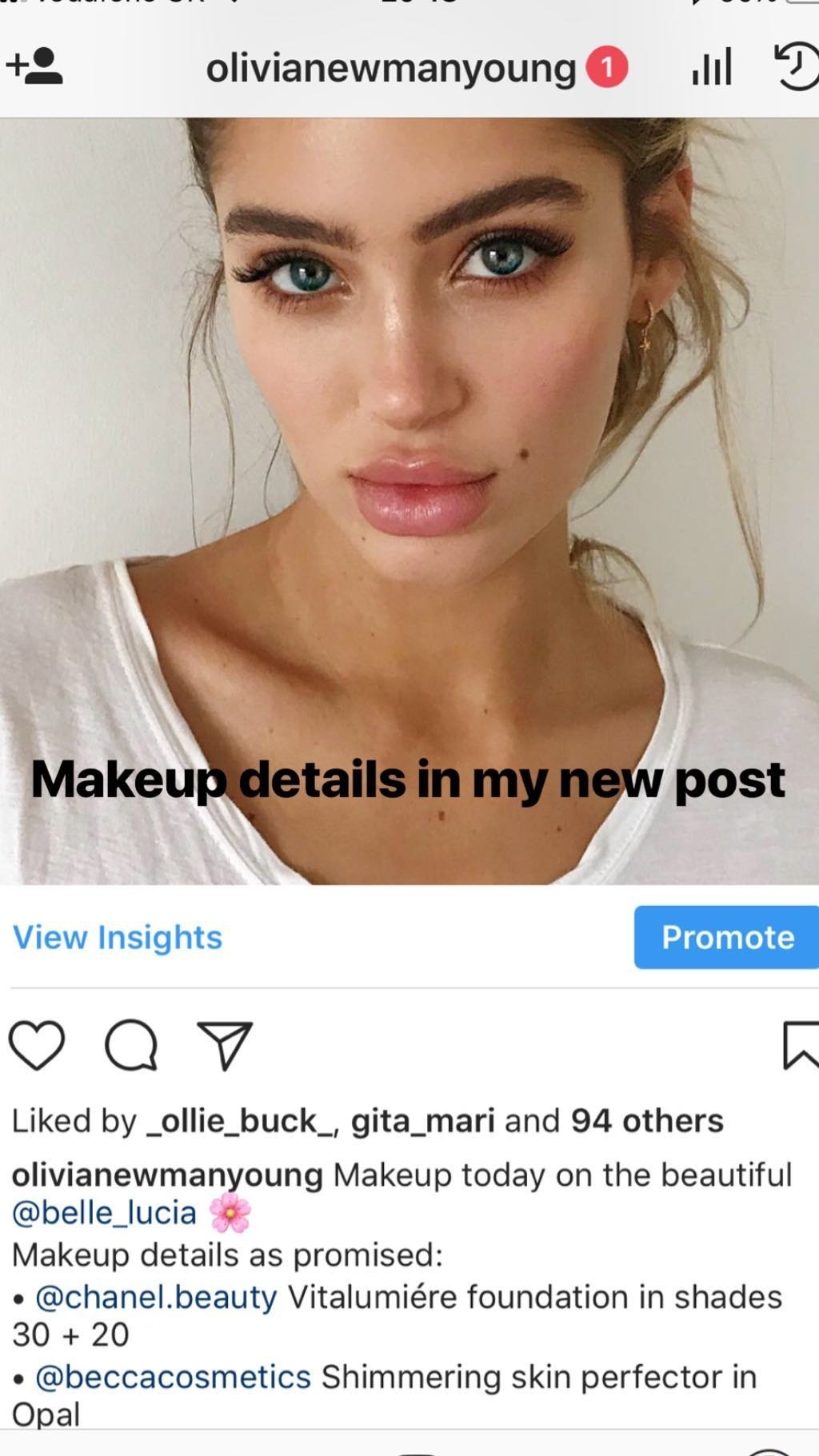
Task: Open the account insights bar chart icon
Action: [x=711, y=67]
